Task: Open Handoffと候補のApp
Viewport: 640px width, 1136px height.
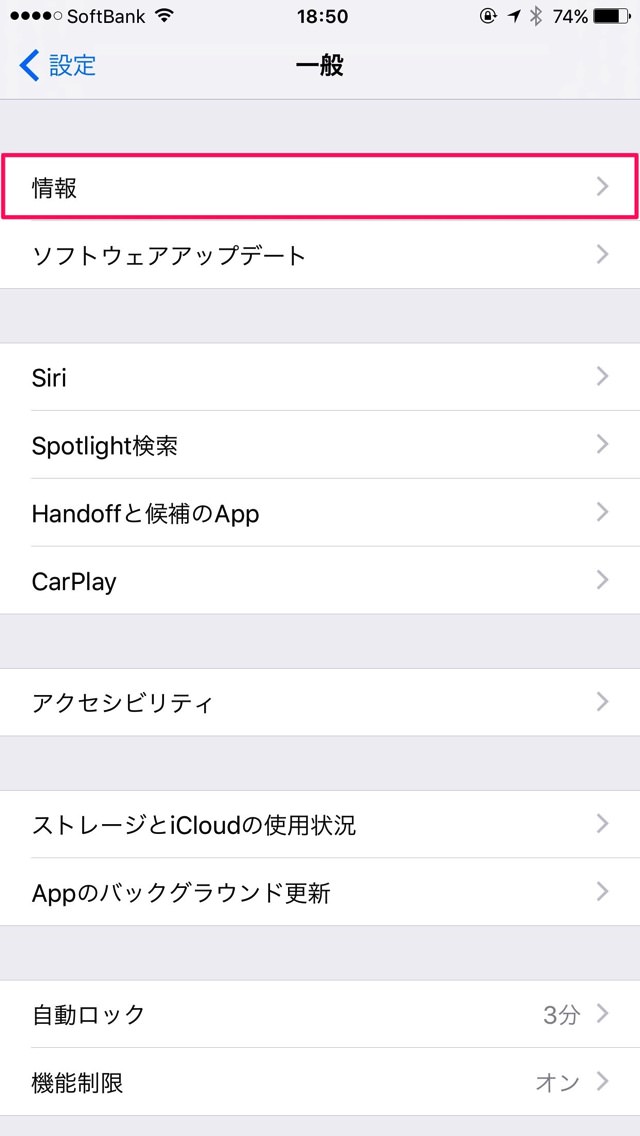Action: pos(320,513)
